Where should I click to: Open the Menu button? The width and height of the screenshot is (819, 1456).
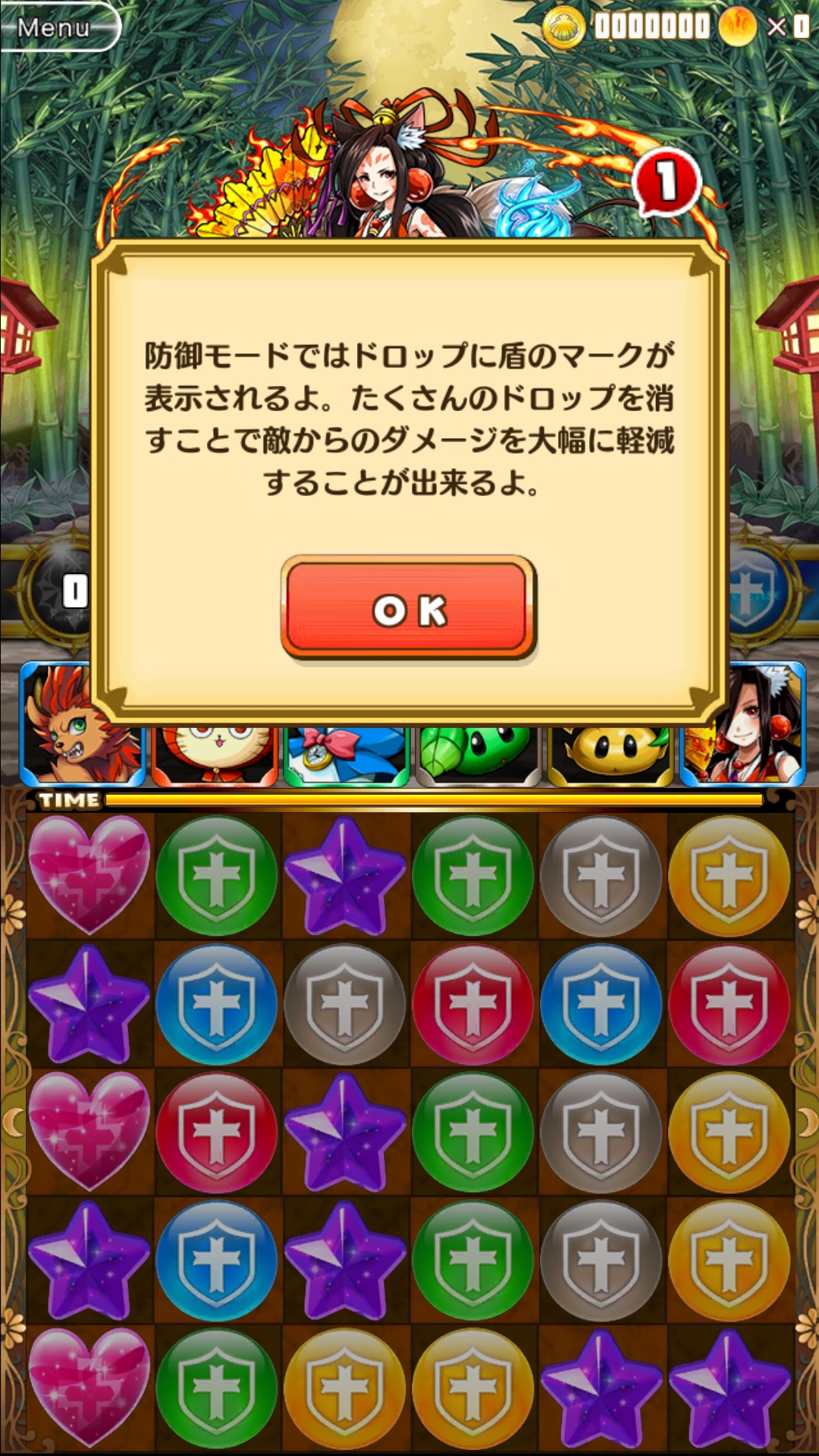[x=57, y=27]
